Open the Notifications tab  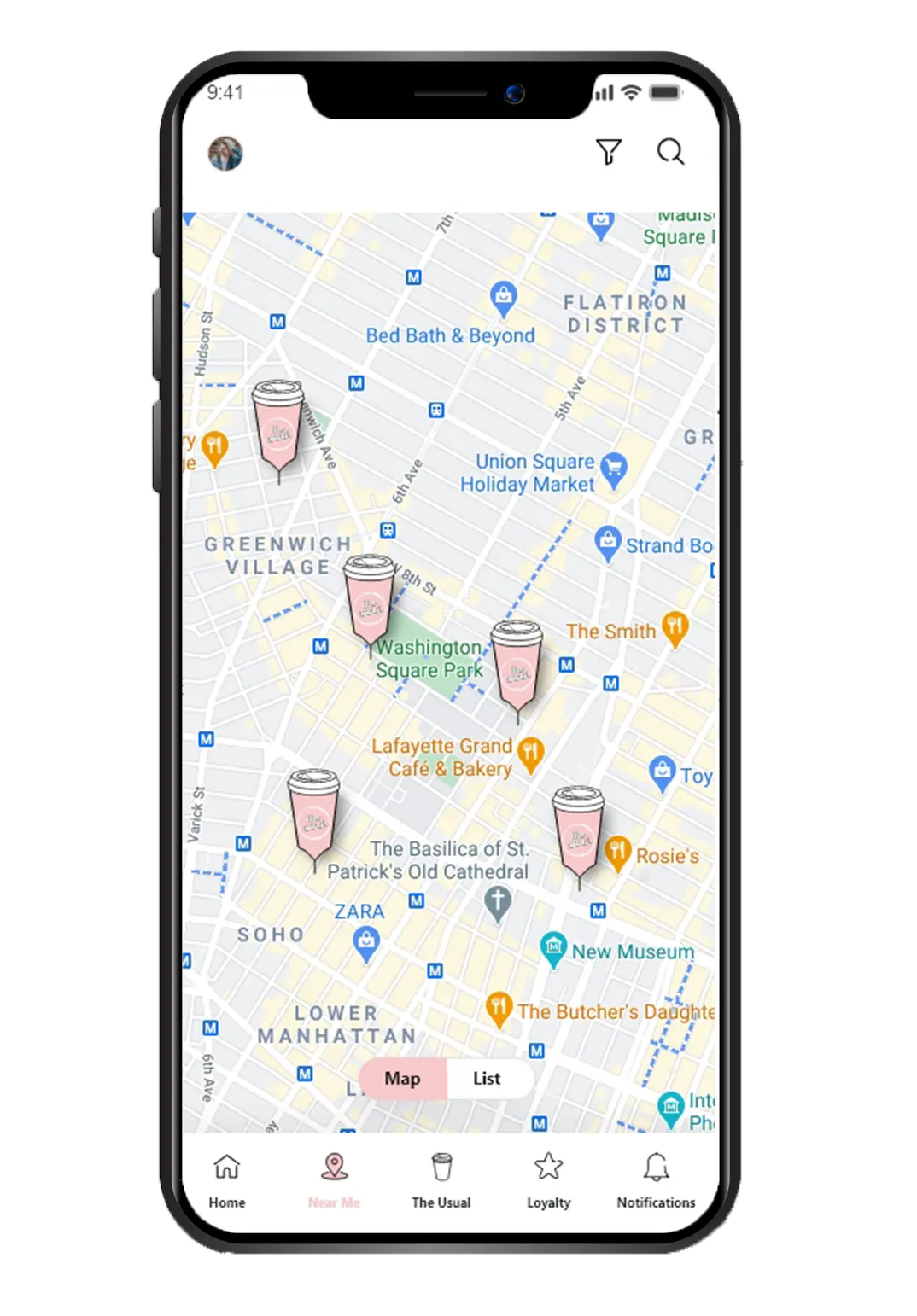(656, 1180)
